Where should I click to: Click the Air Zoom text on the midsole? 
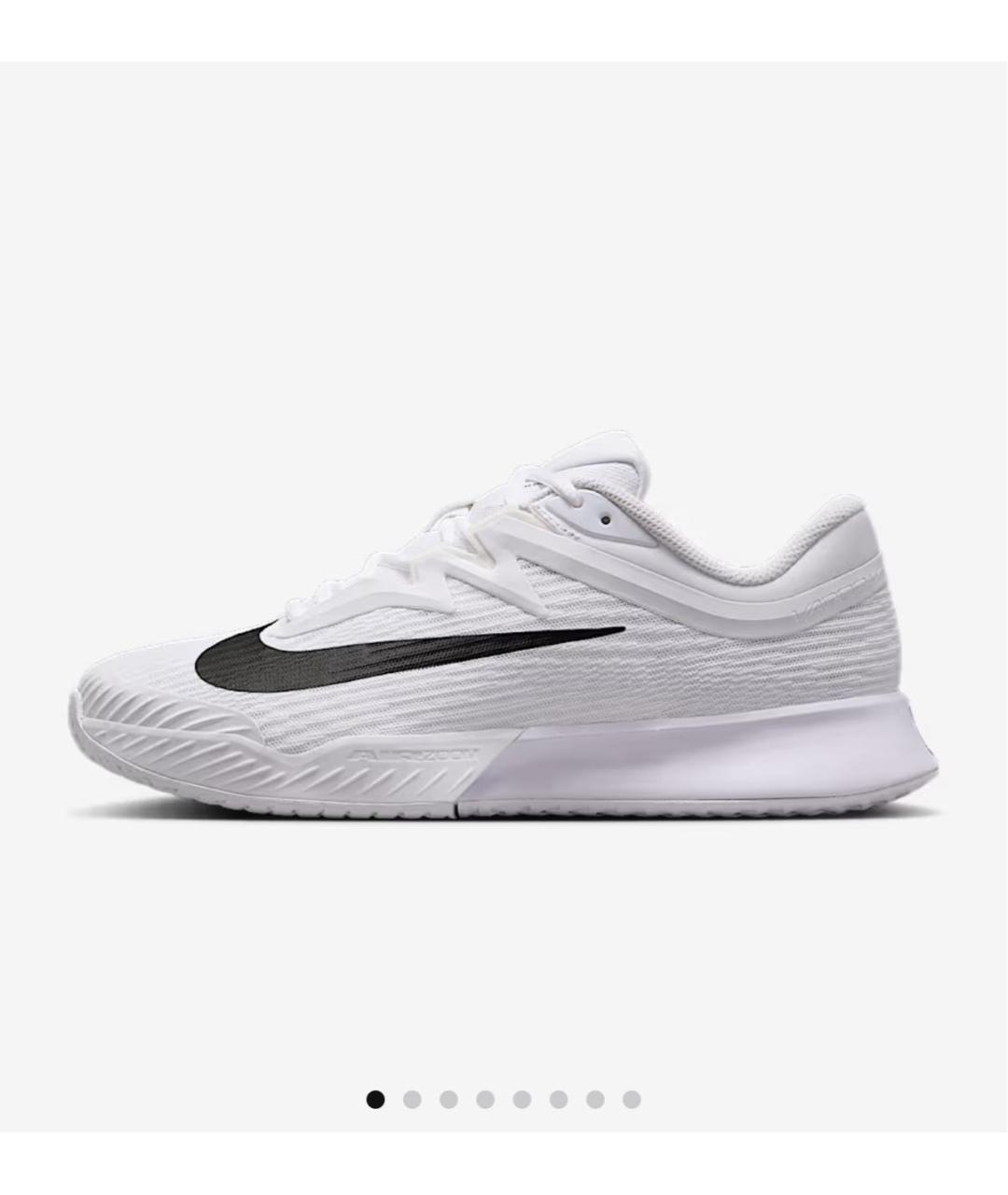click(411, 753)
